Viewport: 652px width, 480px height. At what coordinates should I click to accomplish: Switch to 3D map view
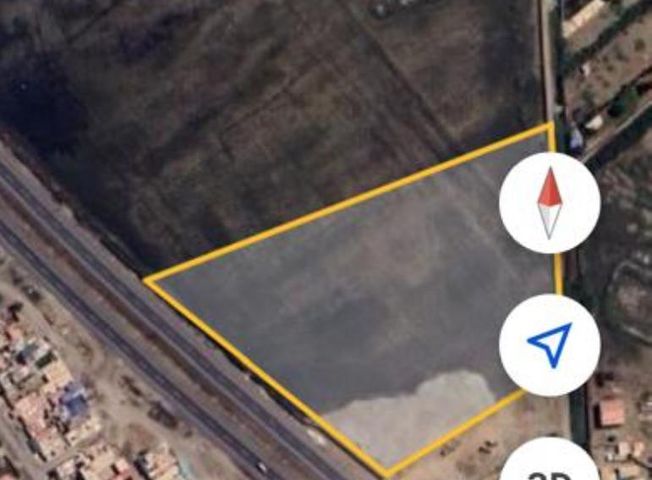(549, 467)
